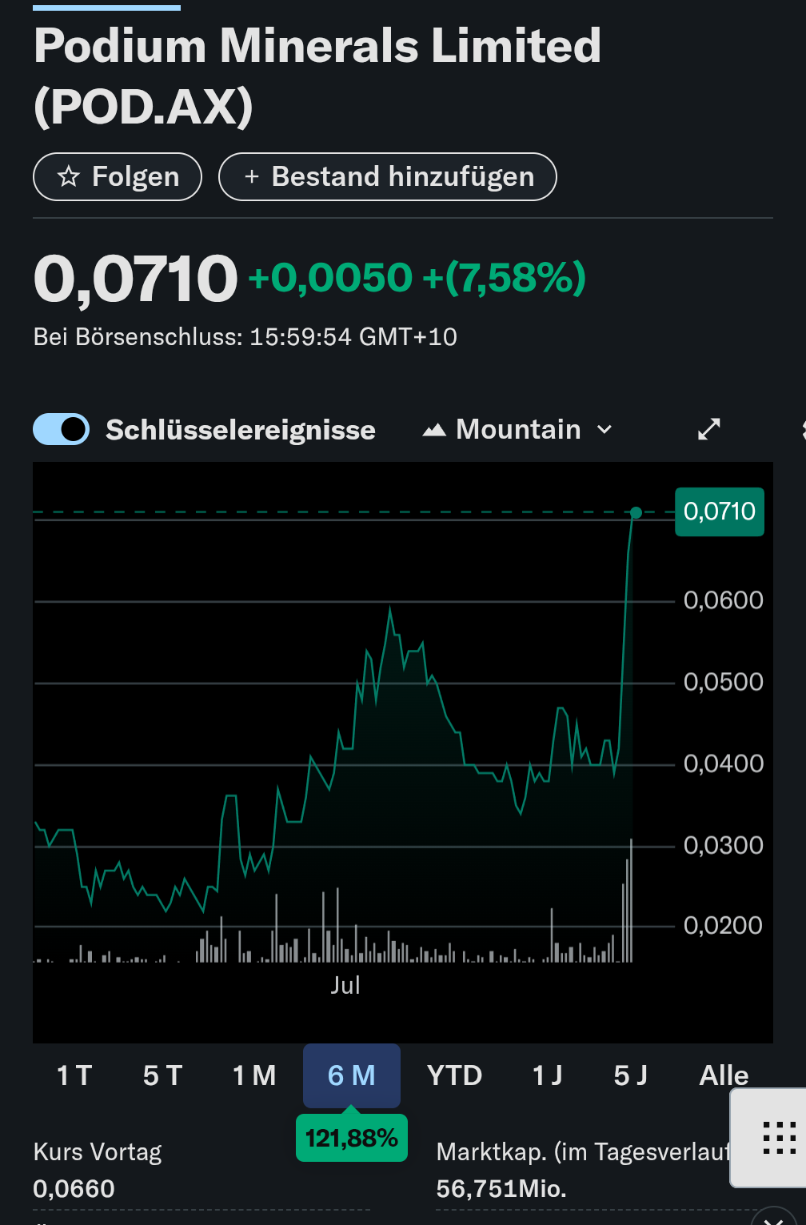Select the 6 M chart range
The image size is (806, 1225).
tap(351, 1075)
